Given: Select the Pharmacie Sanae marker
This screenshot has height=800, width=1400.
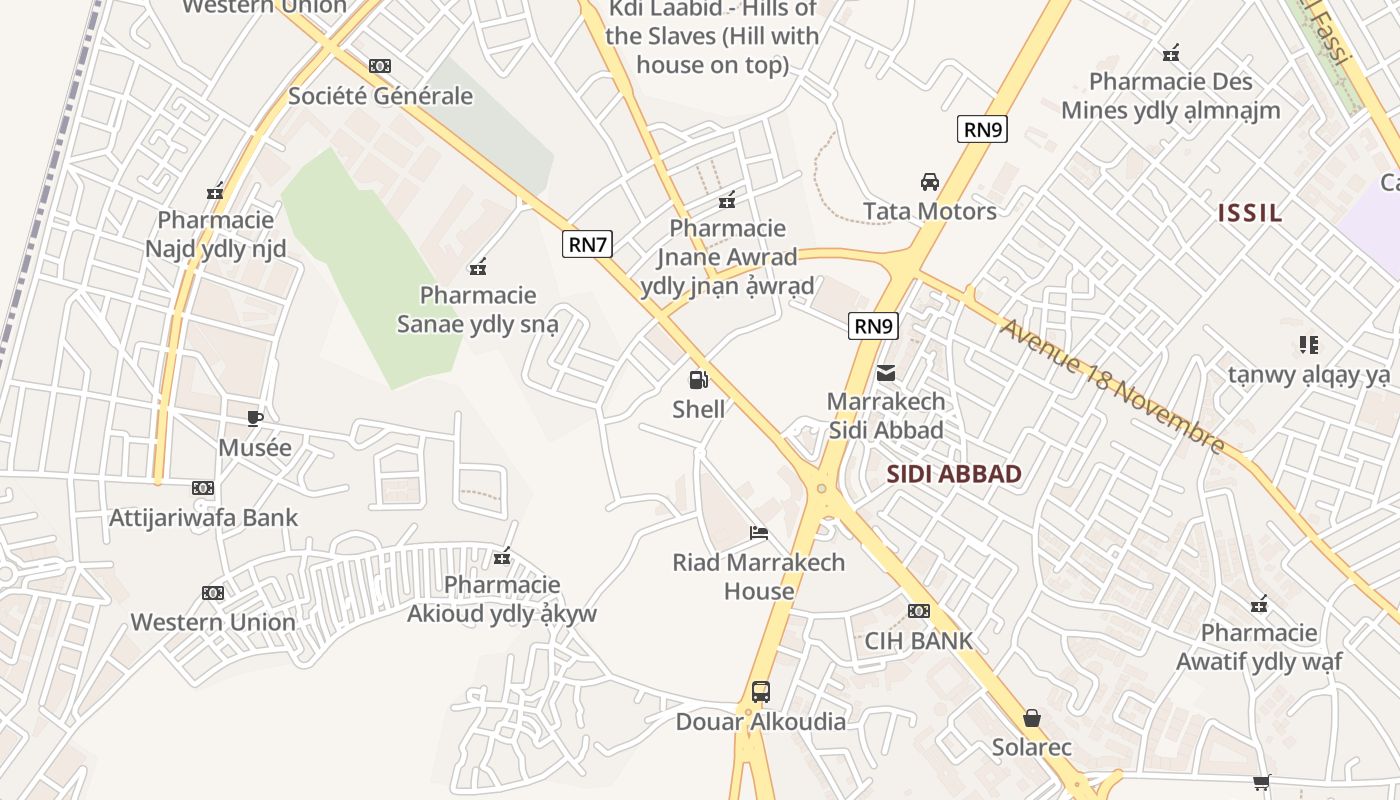Looking at the screenshot, I should (x=478, y=267).
